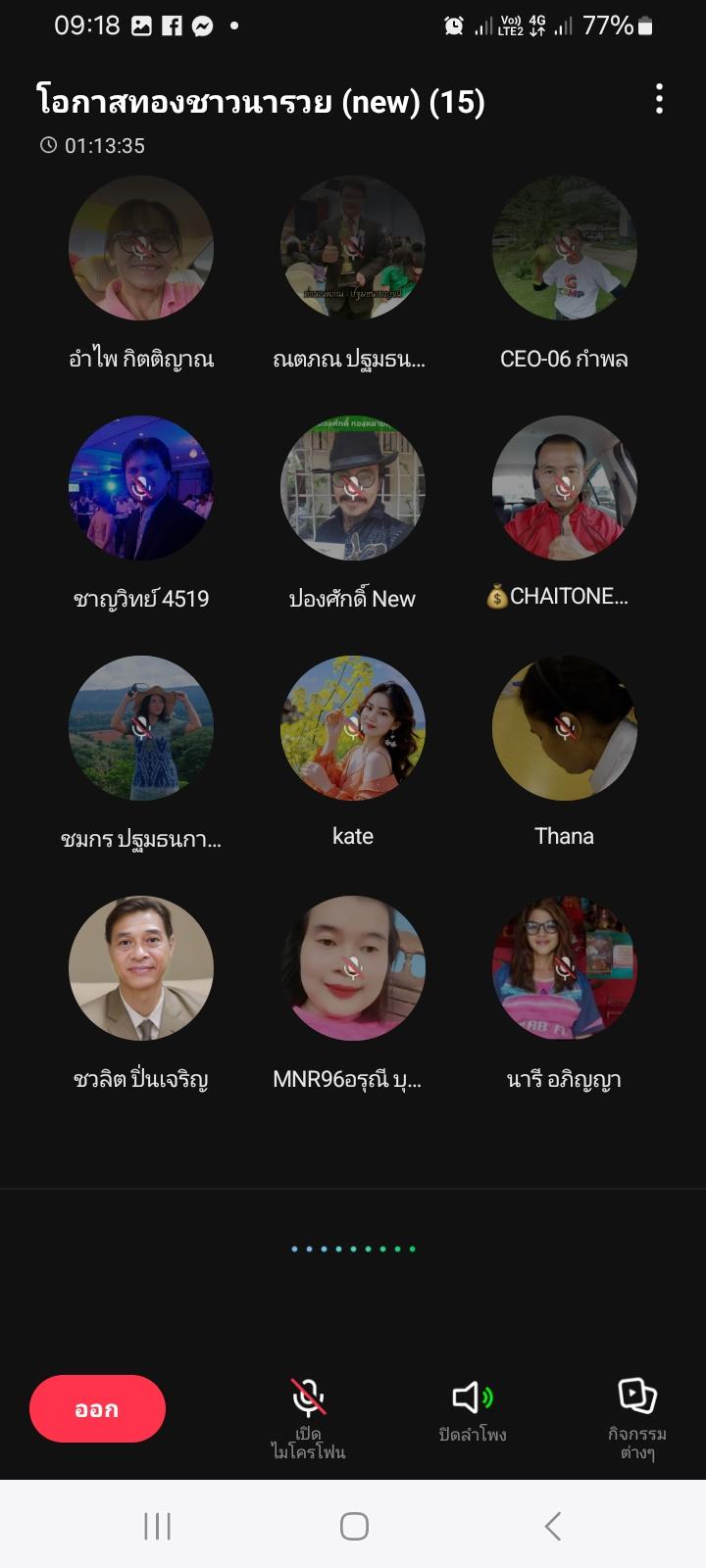Go back using the system back button

tap(553, 1526)
